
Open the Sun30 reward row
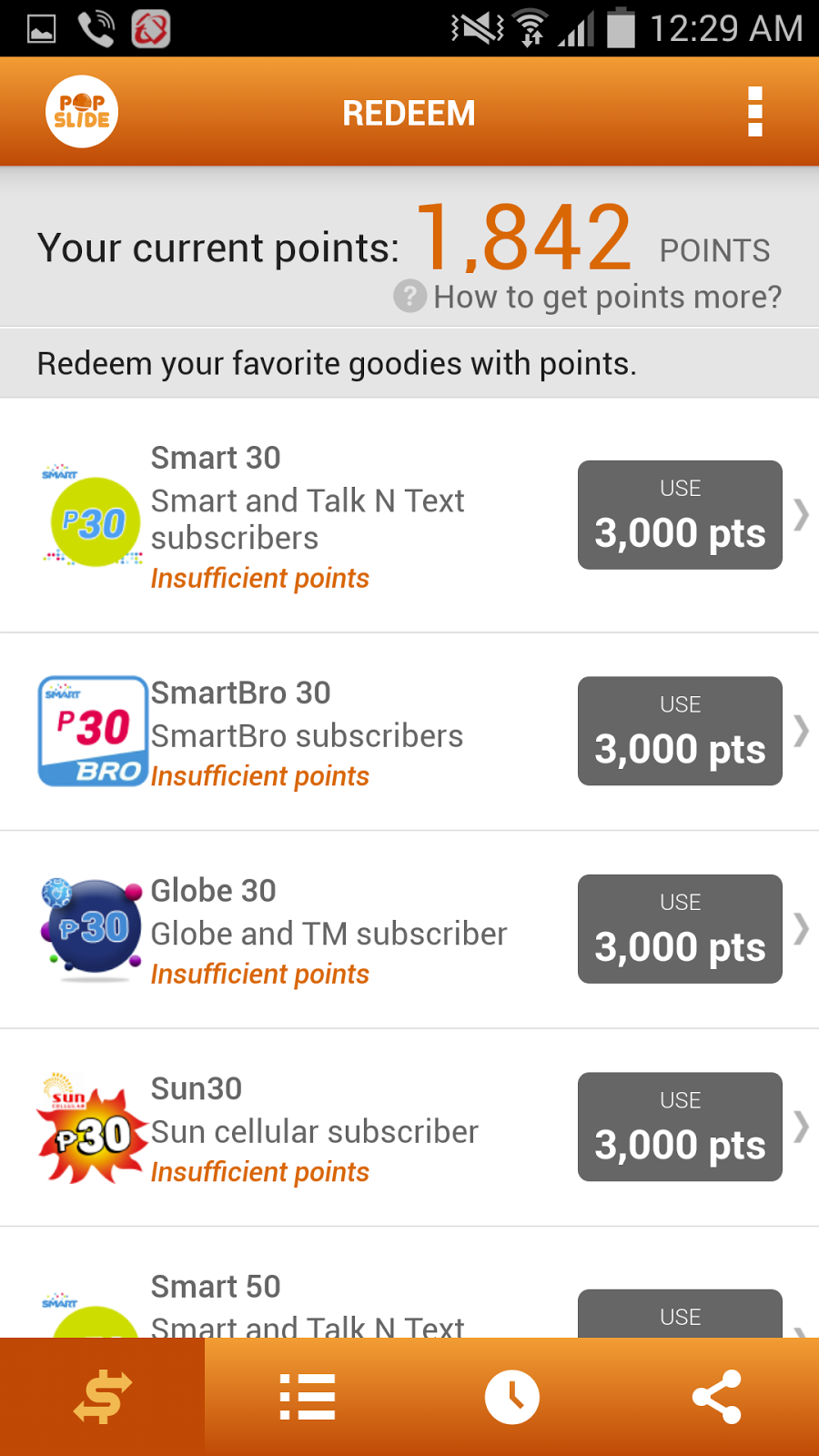409,1127
